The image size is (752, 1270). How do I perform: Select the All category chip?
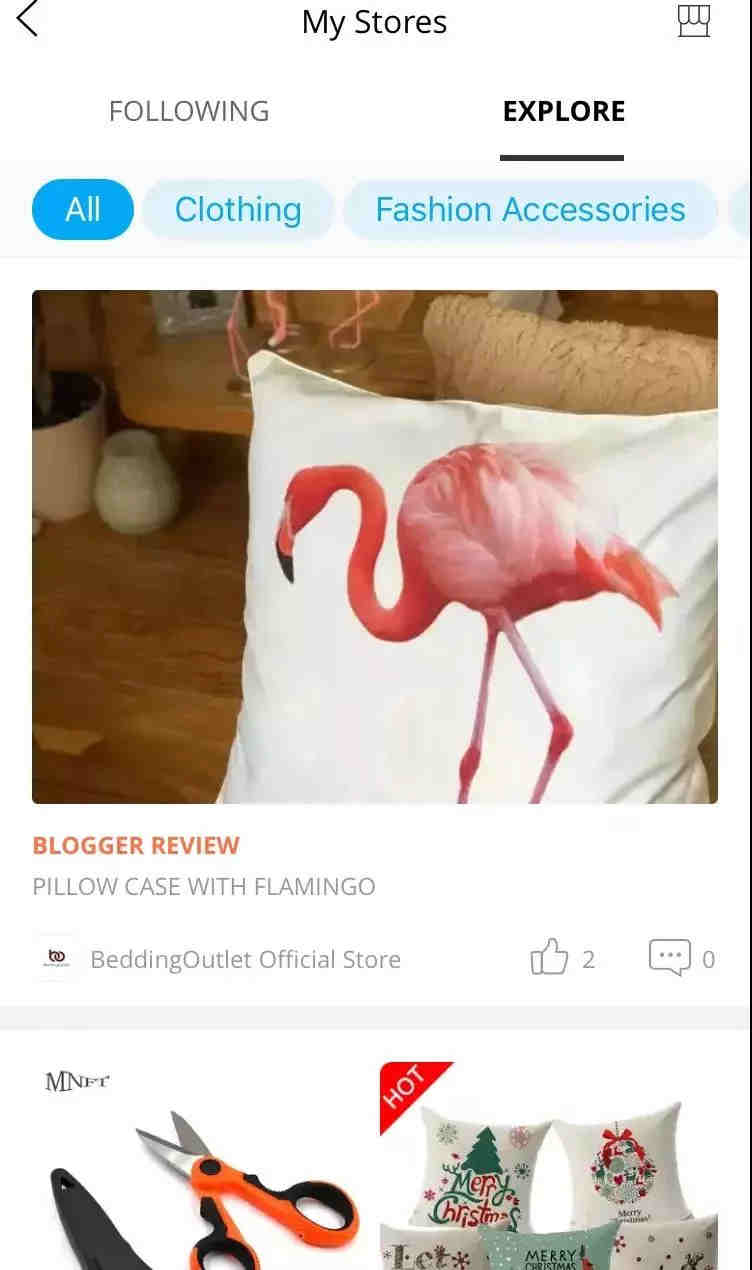tap(82, 210)
